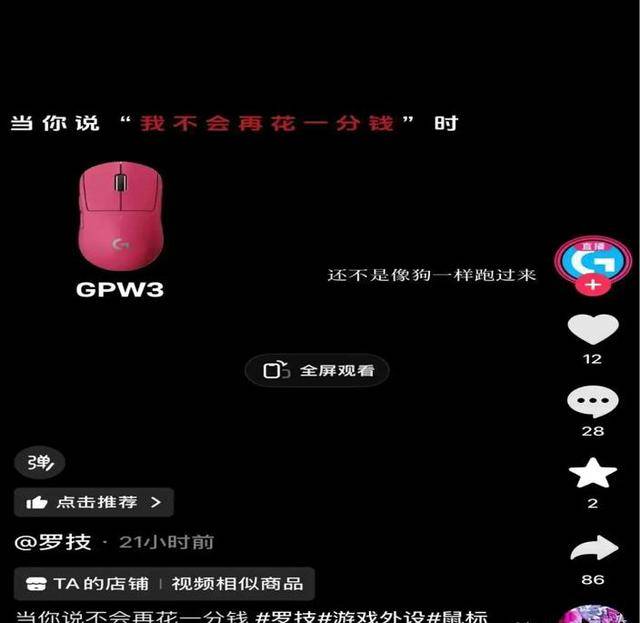This screenshot has height=623, width=640.
Task: Open the music disc at bottom right
Action: coord(594,615)
